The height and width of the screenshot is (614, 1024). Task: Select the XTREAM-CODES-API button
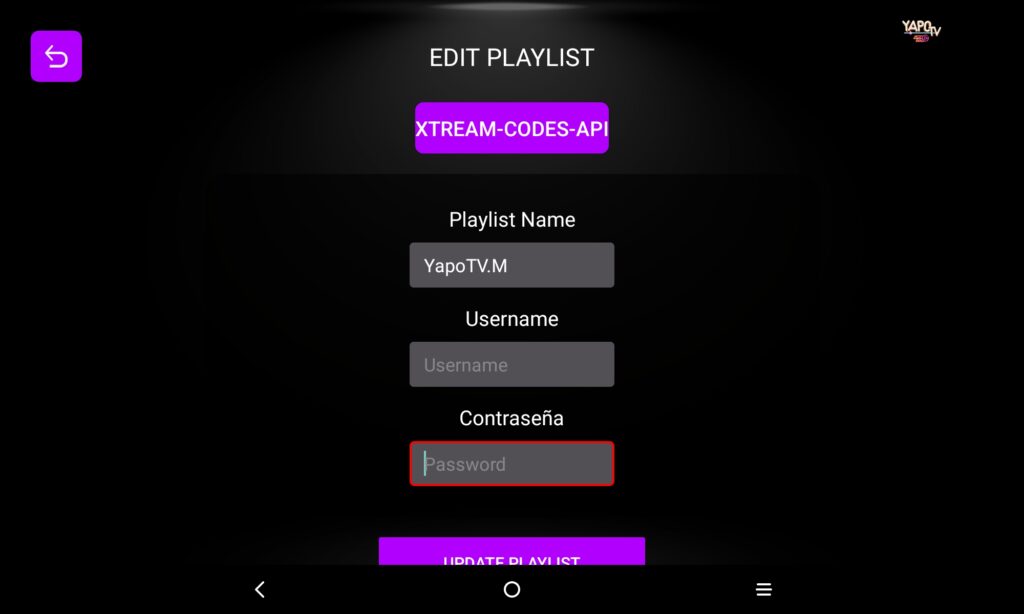pos(511,128)
